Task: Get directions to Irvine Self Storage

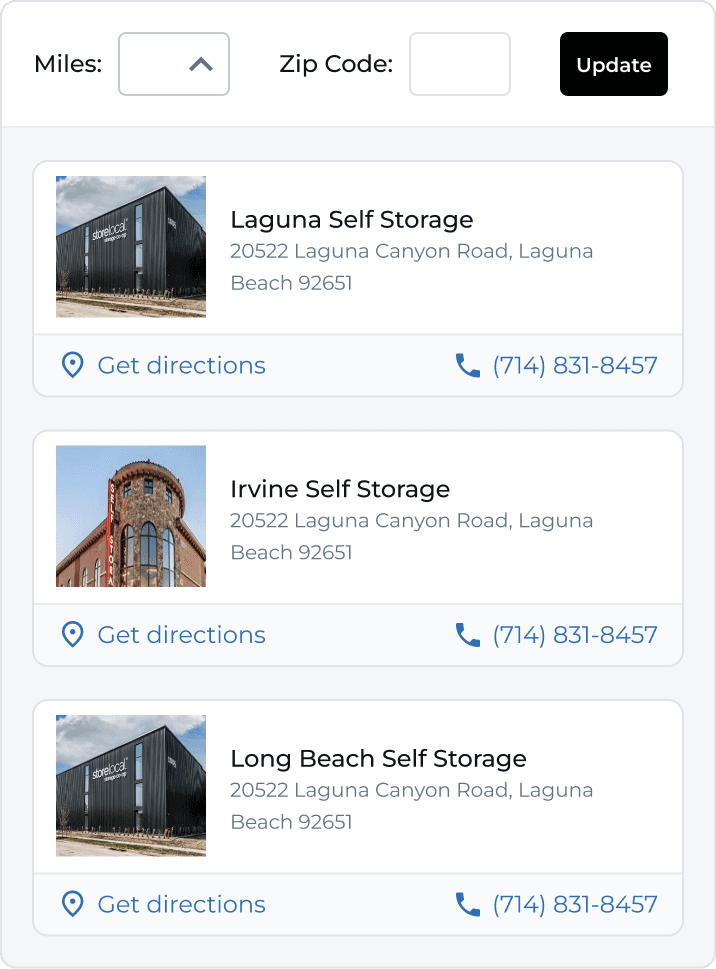Action: [164, 635]
